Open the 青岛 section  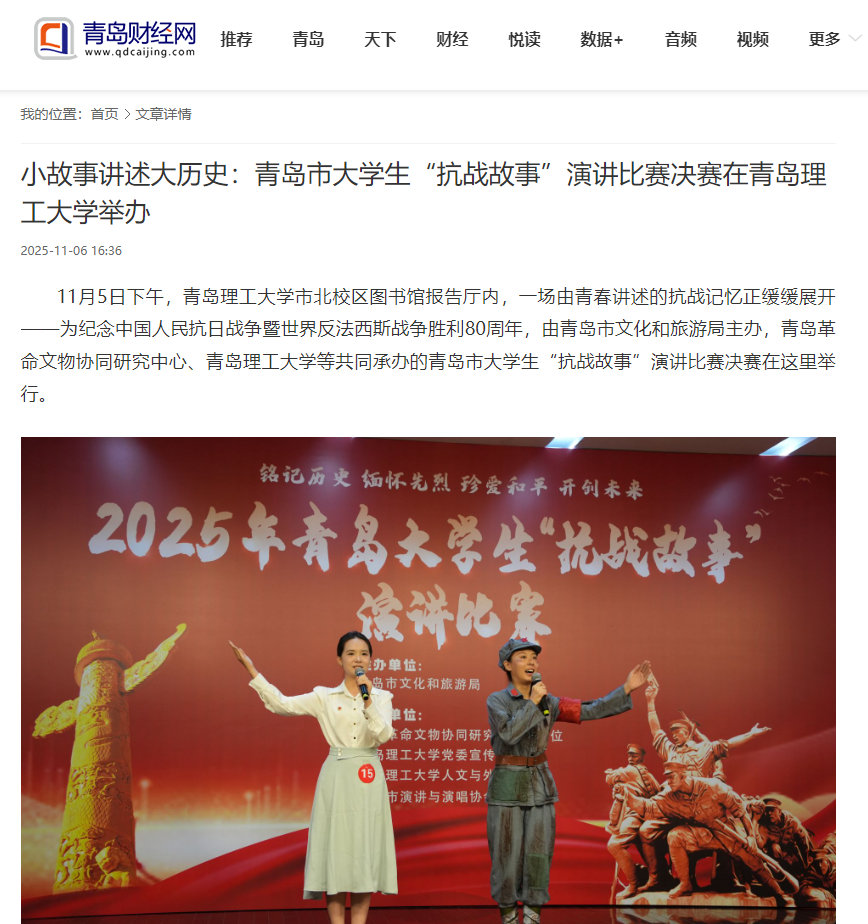(x=308, y=40)
